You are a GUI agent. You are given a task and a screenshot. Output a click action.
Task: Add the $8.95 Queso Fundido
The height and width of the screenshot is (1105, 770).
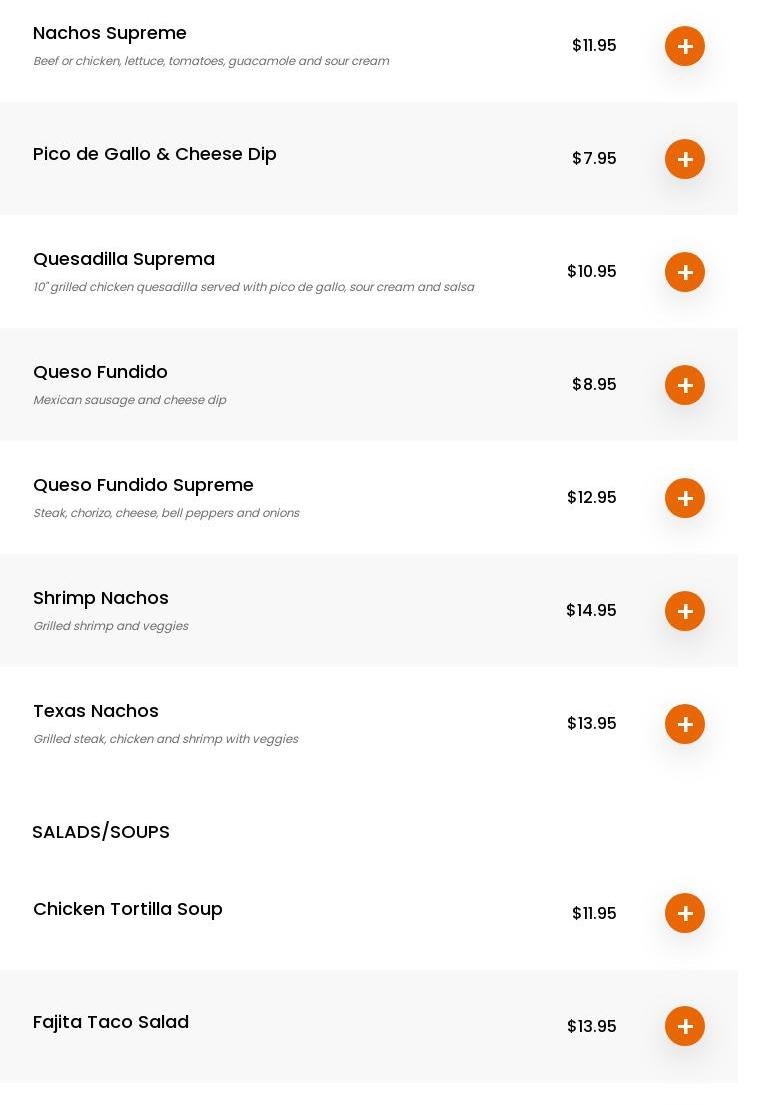685,385
